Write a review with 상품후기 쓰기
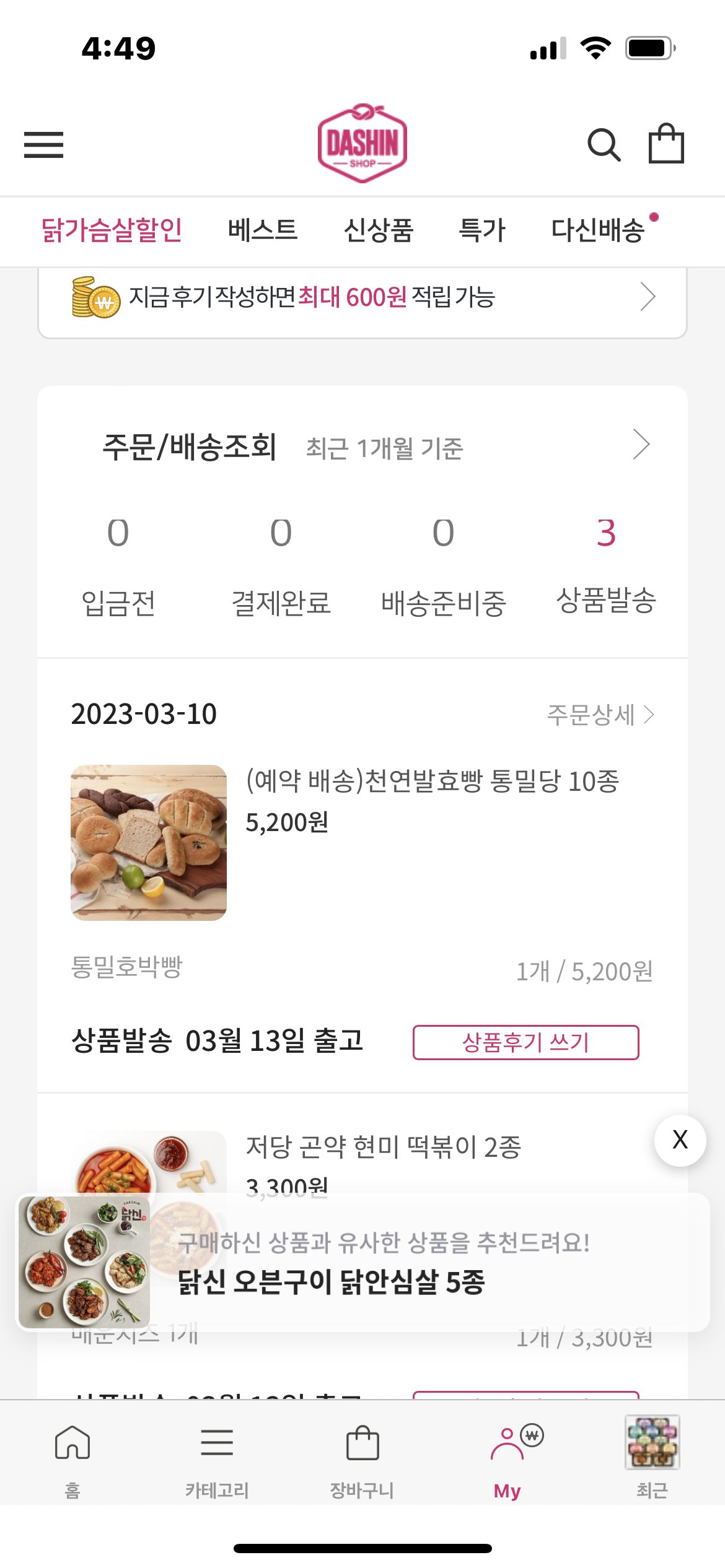Image resolution: width=725 pixels, height=1568 pixels. coord(525,1042)
